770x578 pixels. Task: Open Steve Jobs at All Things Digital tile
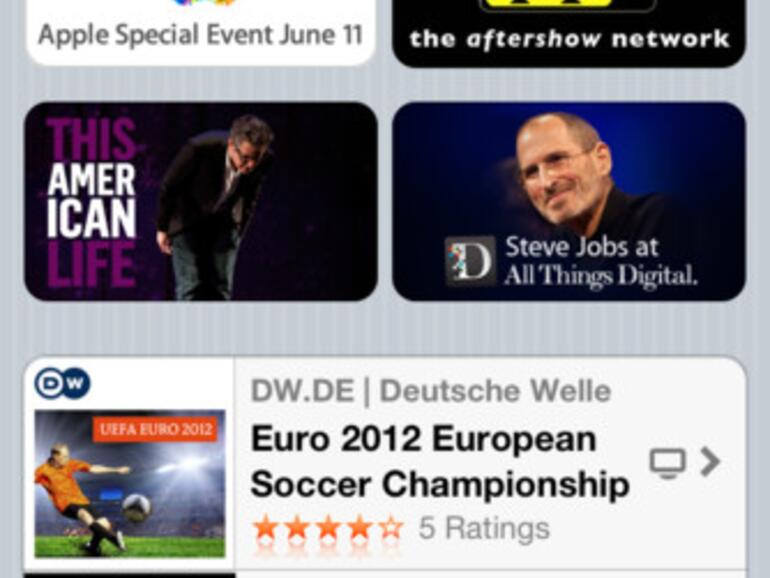click(568, 201)
